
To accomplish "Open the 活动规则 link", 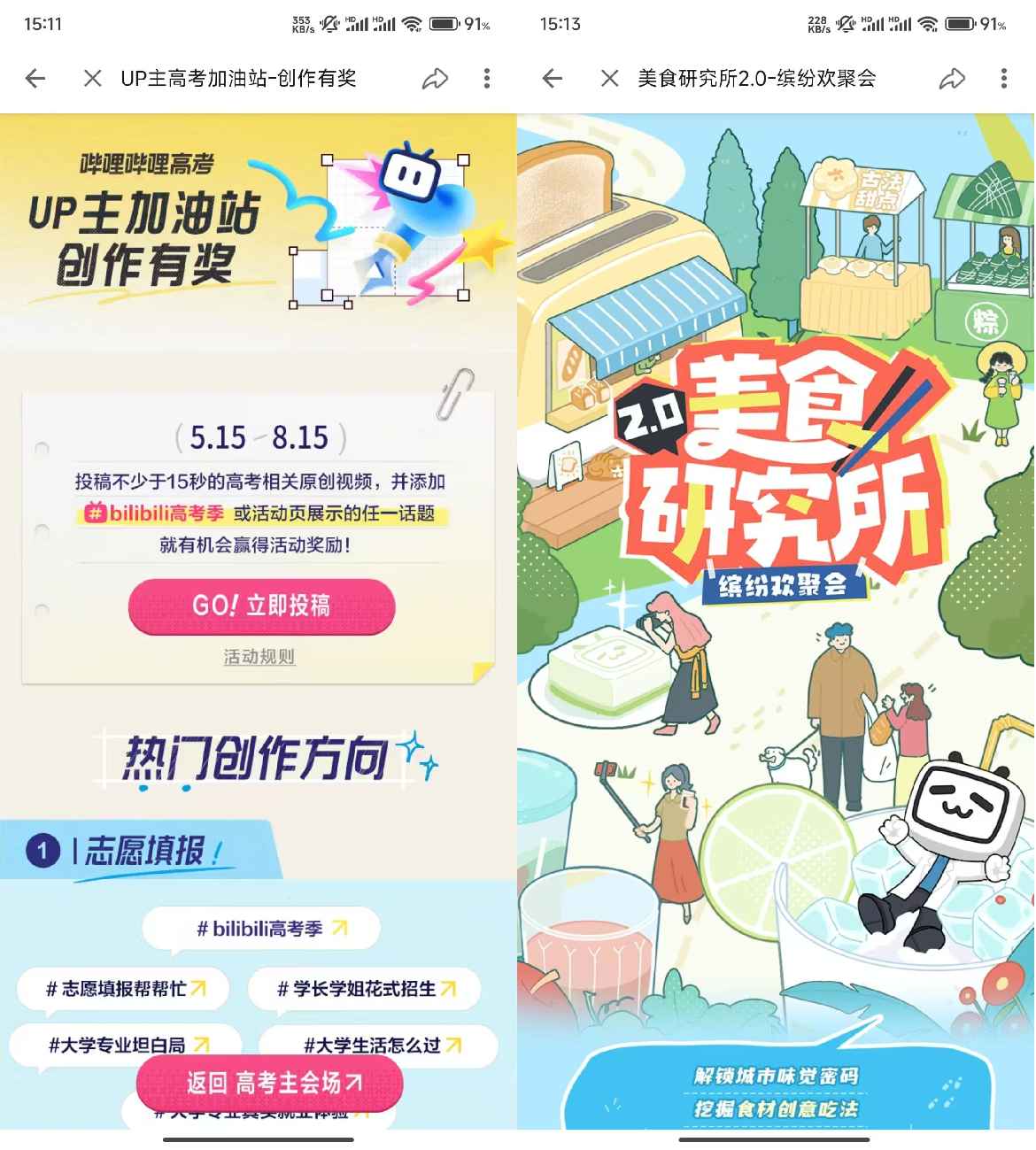I will [259, 657].
